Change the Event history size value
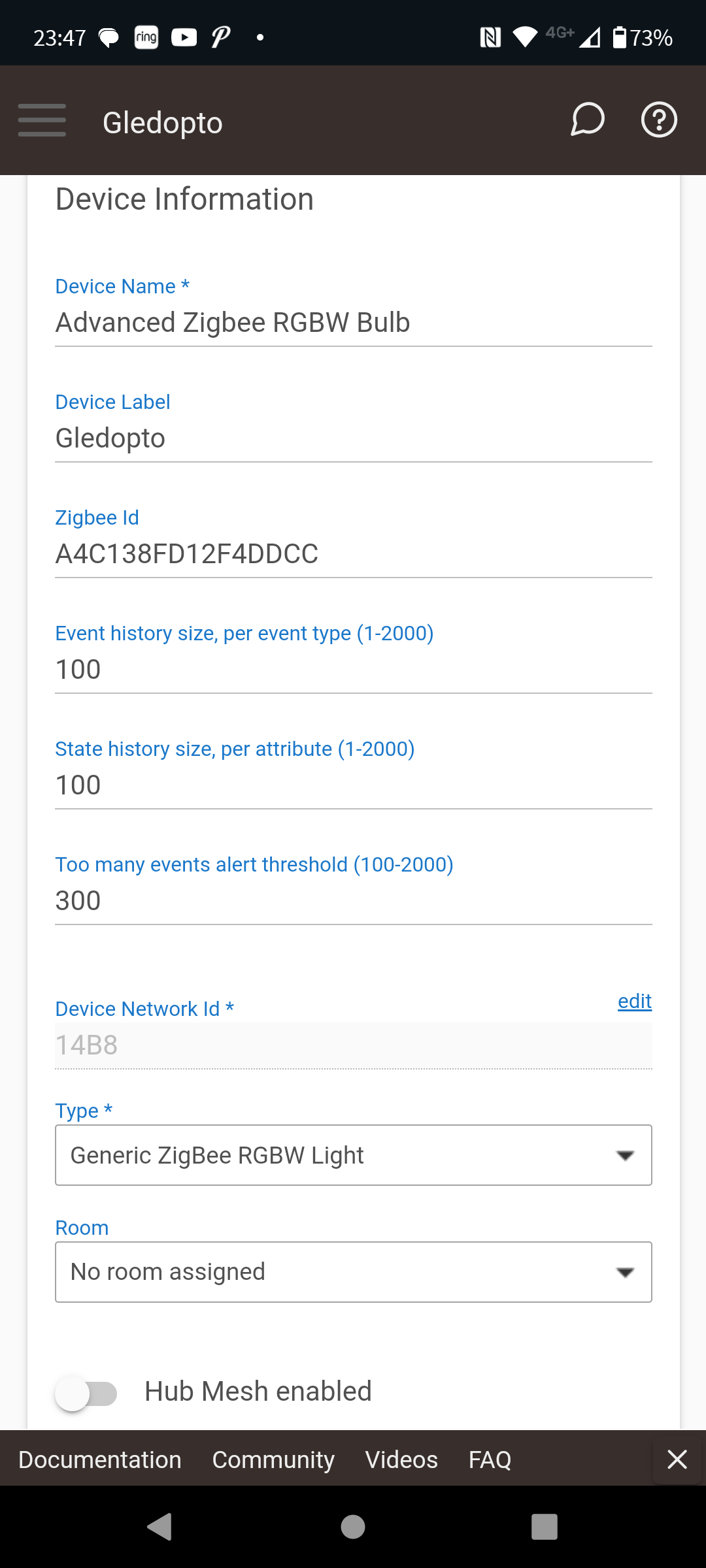The image size is (706, 1568). (354, 670)
